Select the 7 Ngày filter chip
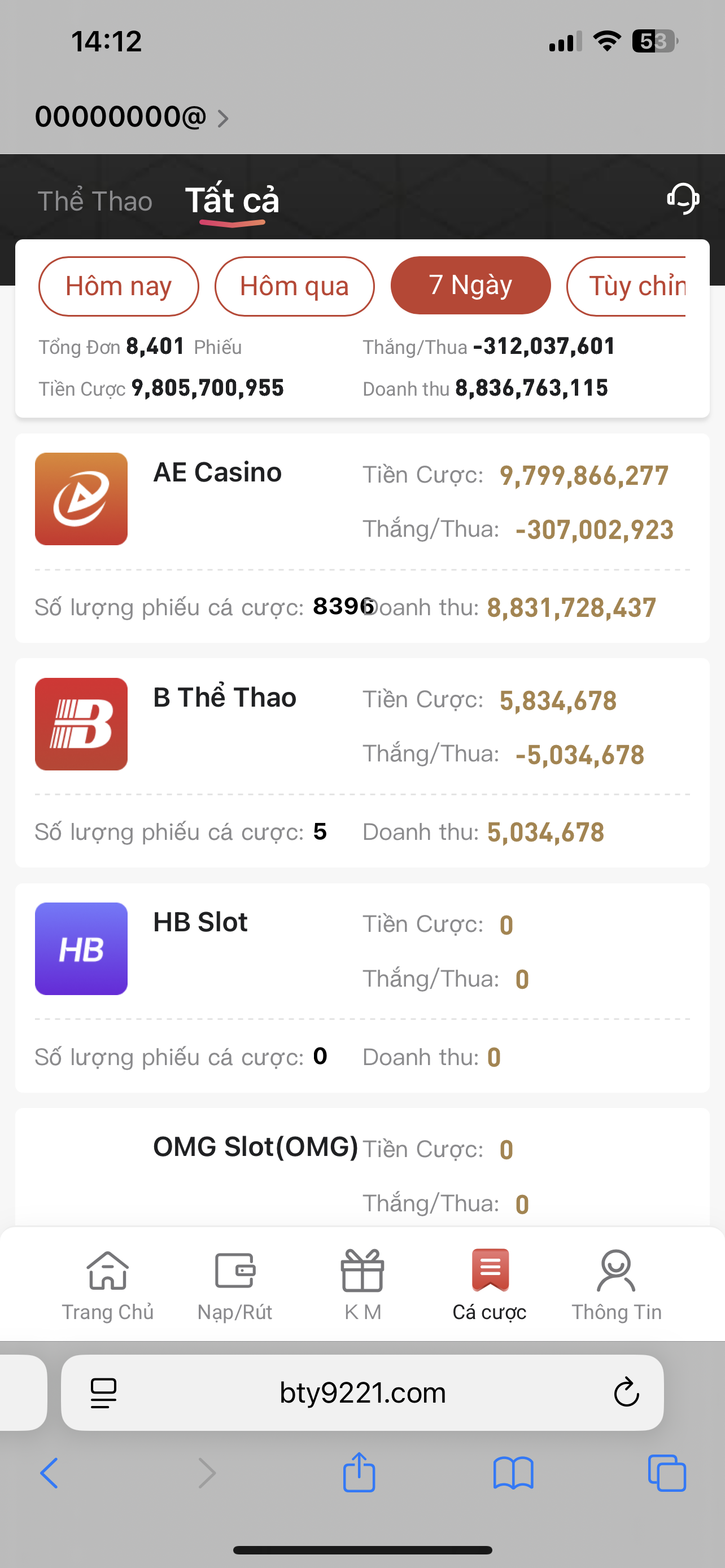The image size is (725, 1568). point(470,286)
